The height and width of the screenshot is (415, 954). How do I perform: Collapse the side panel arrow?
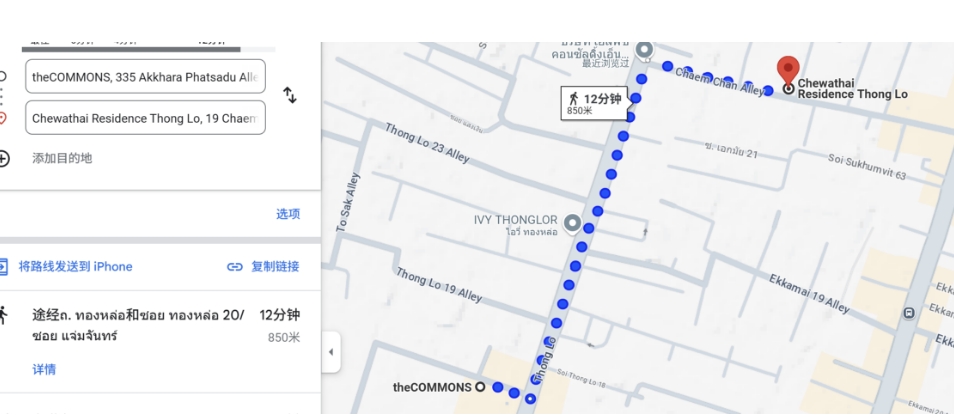pos(331,352)
